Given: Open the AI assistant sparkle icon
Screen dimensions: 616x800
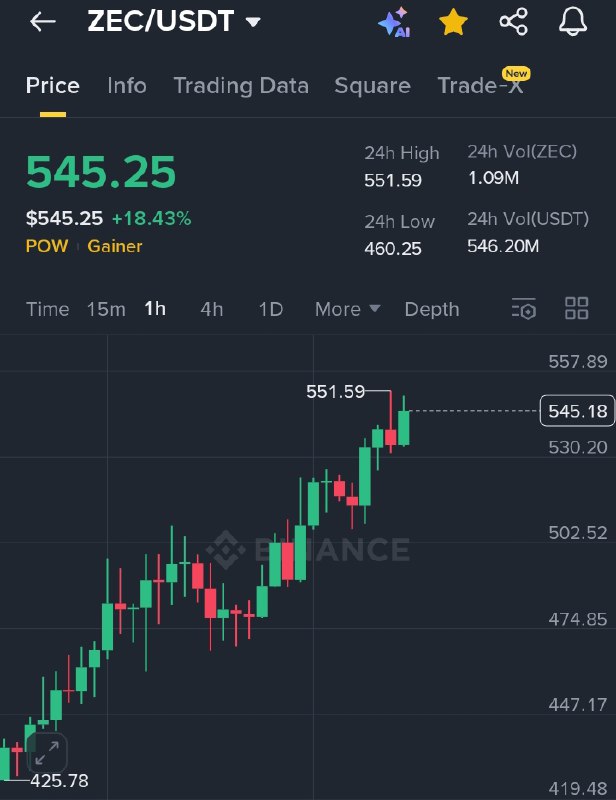Looking at the screenshot, I should pos(395,22).
